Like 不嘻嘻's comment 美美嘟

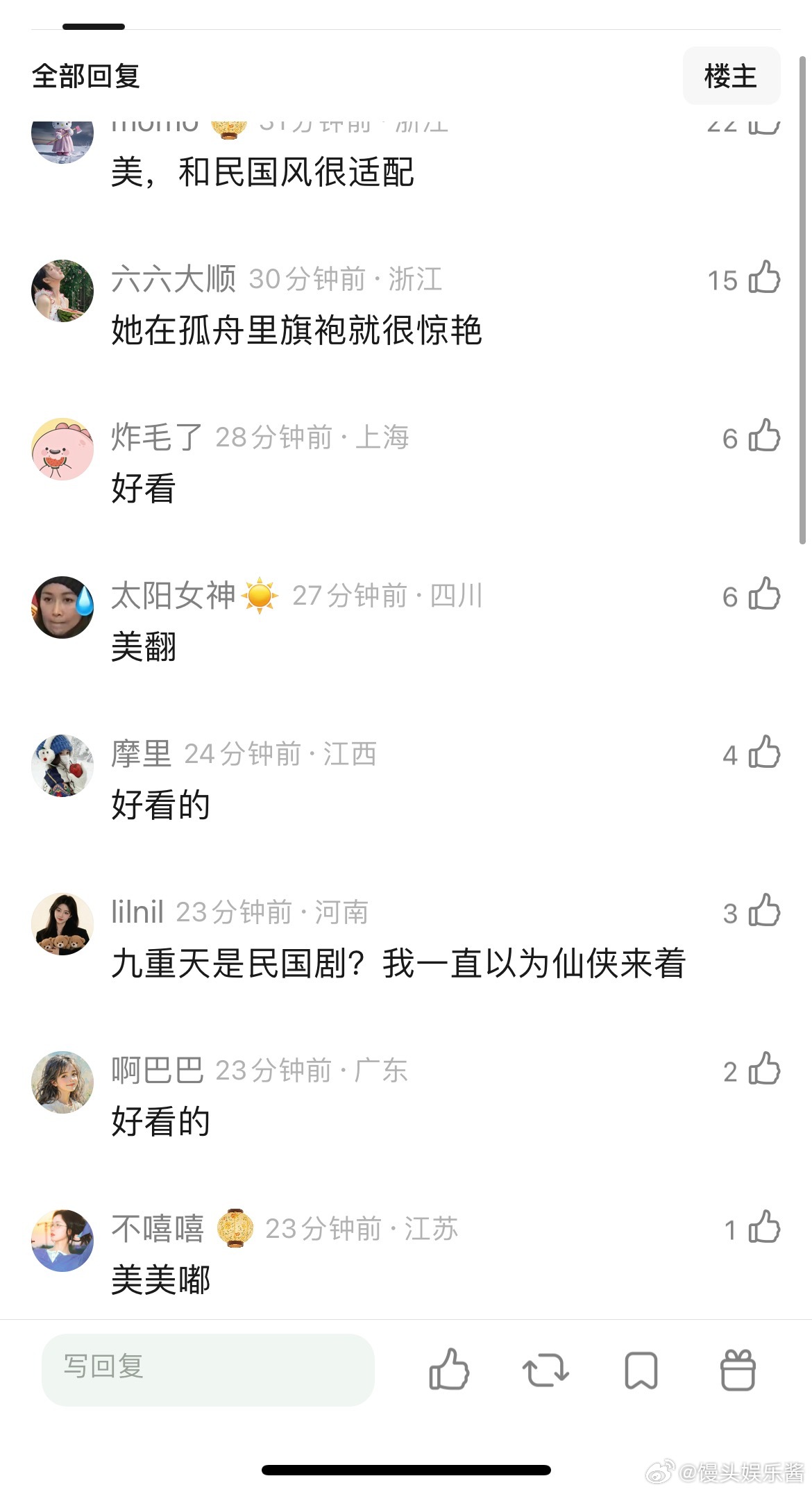764,1227
